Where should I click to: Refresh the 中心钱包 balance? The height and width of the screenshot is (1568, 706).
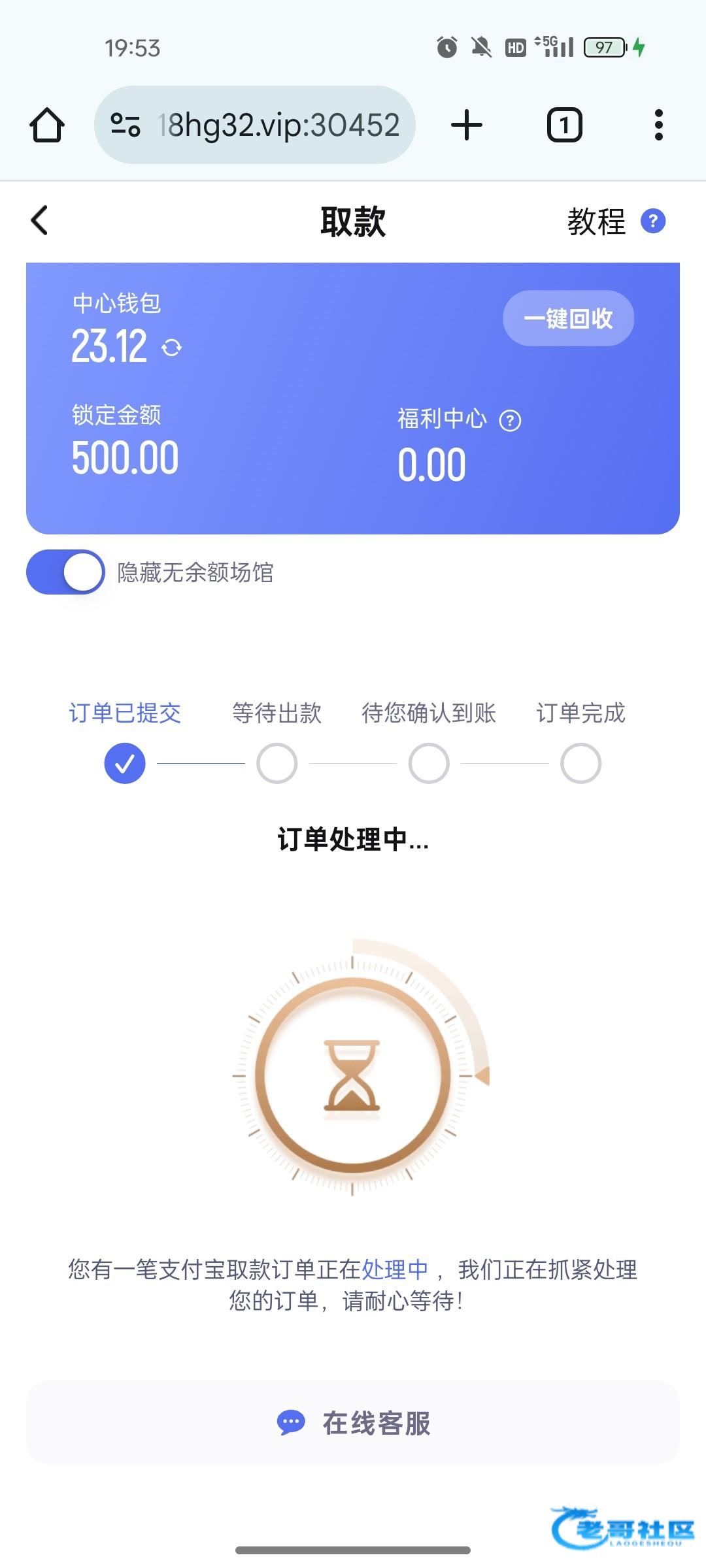pyautogui.click(x=172, y=348)
